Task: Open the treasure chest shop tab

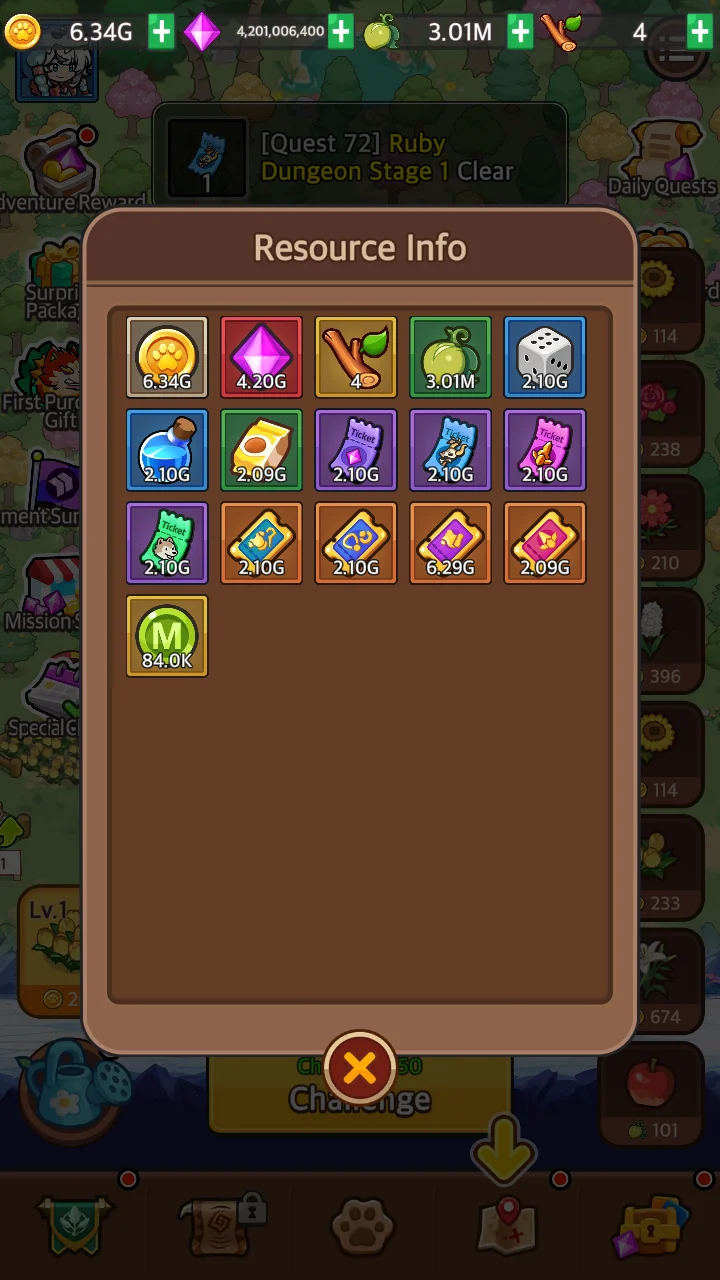Action: click(651, 1225)
